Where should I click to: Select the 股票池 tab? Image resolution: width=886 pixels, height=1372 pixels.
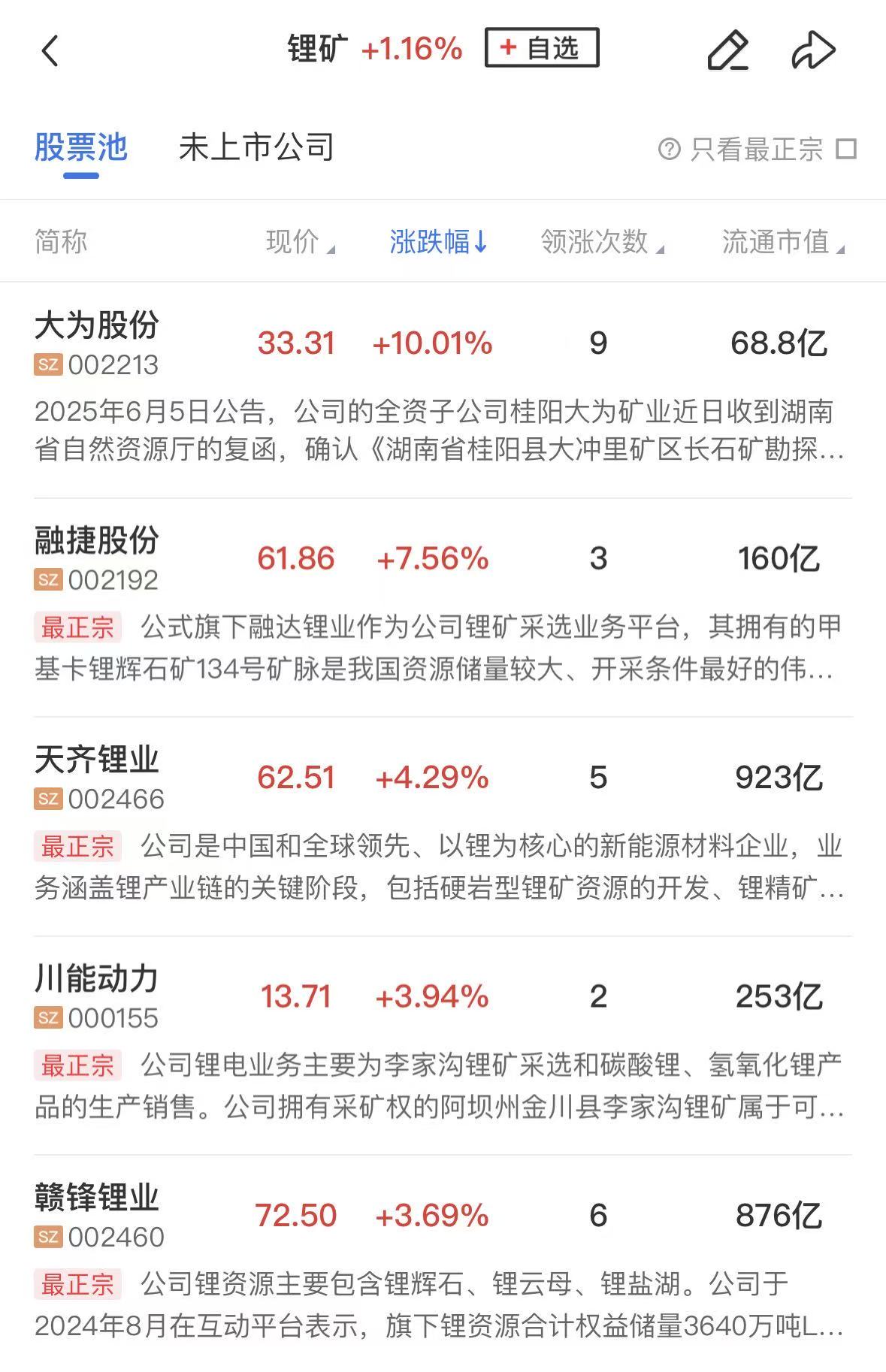tap(81, 147)
